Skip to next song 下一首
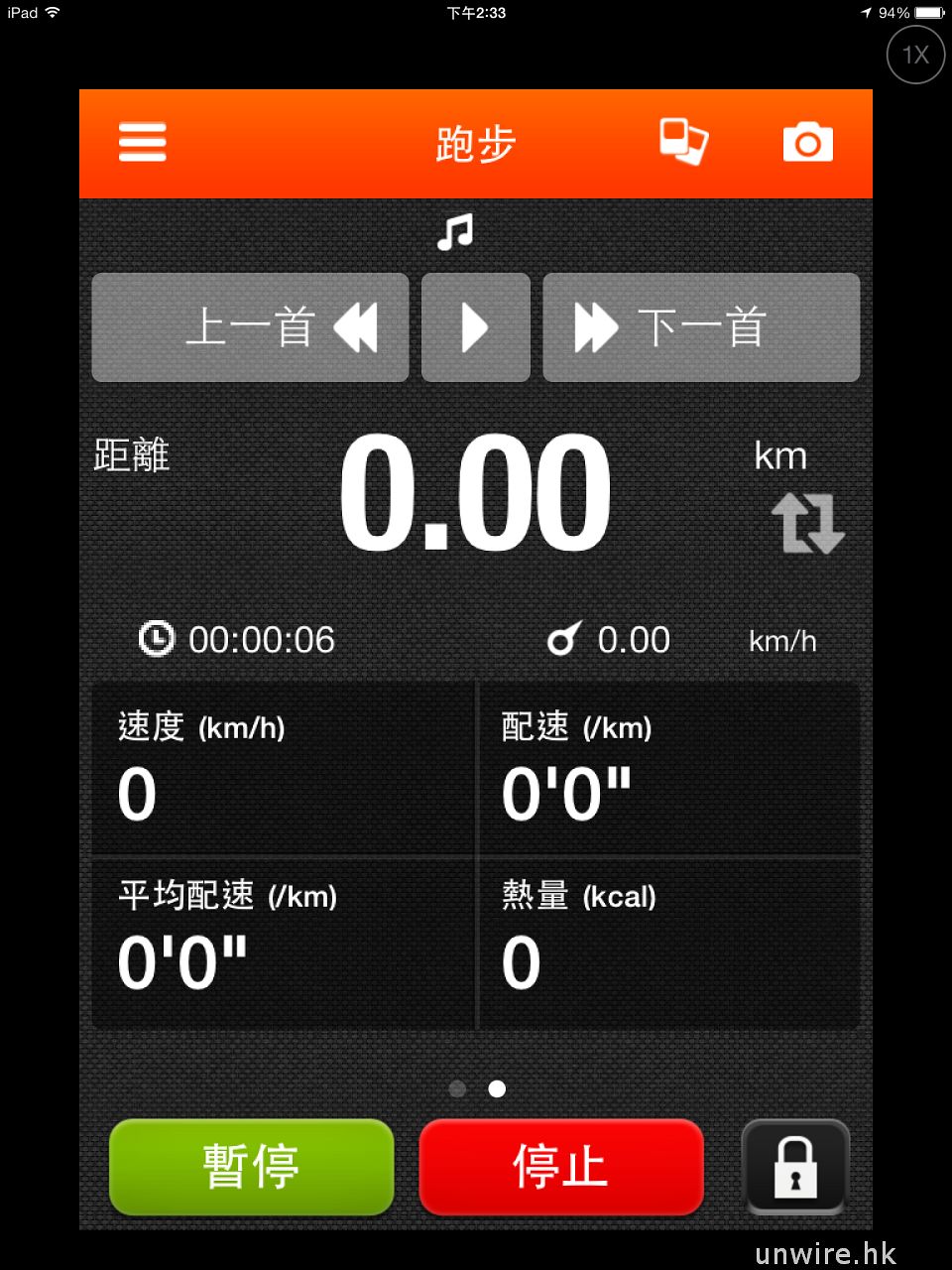The image size is (952, 1270). click(701, 327)
